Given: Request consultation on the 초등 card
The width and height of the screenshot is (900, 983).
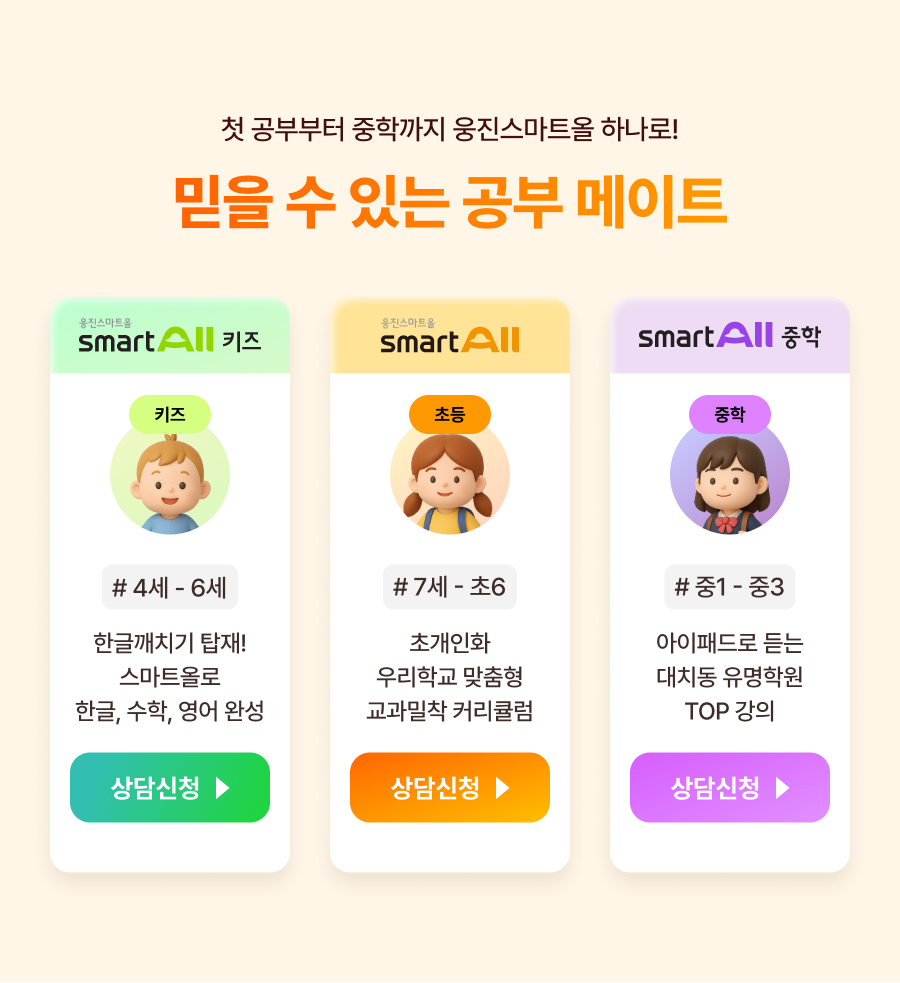Looking at the screenshot, I should (x=450, y=787).
